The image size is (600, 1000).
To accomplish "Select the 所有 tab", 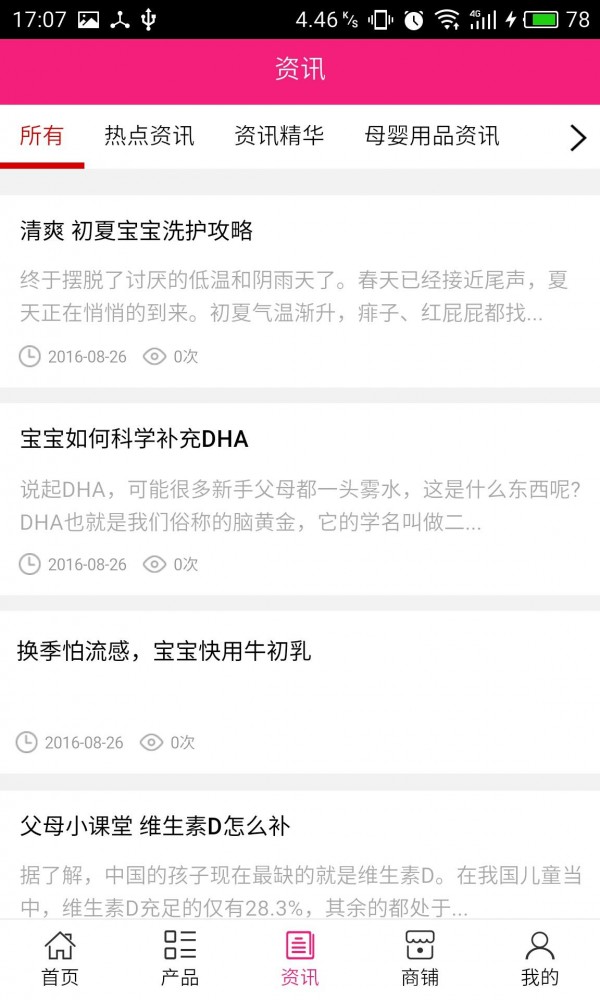I will 42,137.
